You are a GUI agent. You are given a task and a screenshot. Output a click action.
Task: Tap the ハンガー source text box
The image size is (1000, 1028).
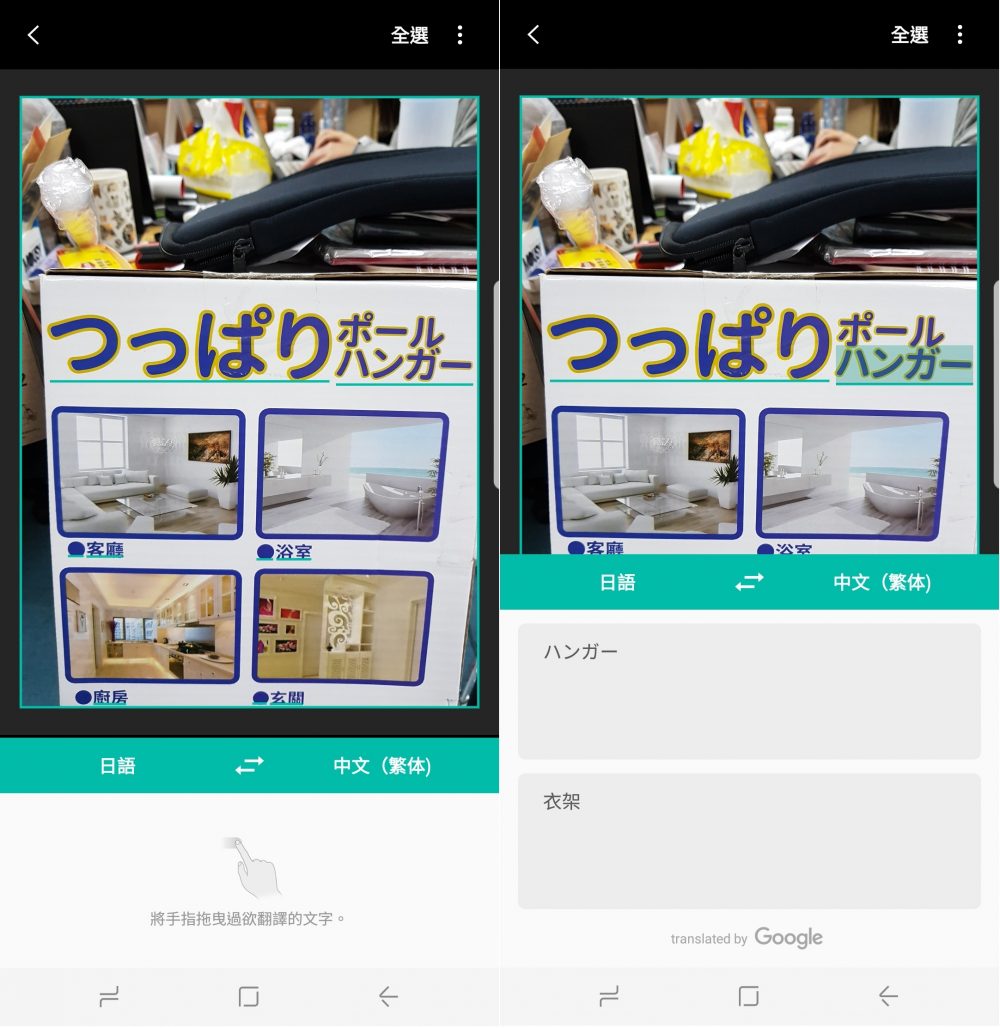749,691
